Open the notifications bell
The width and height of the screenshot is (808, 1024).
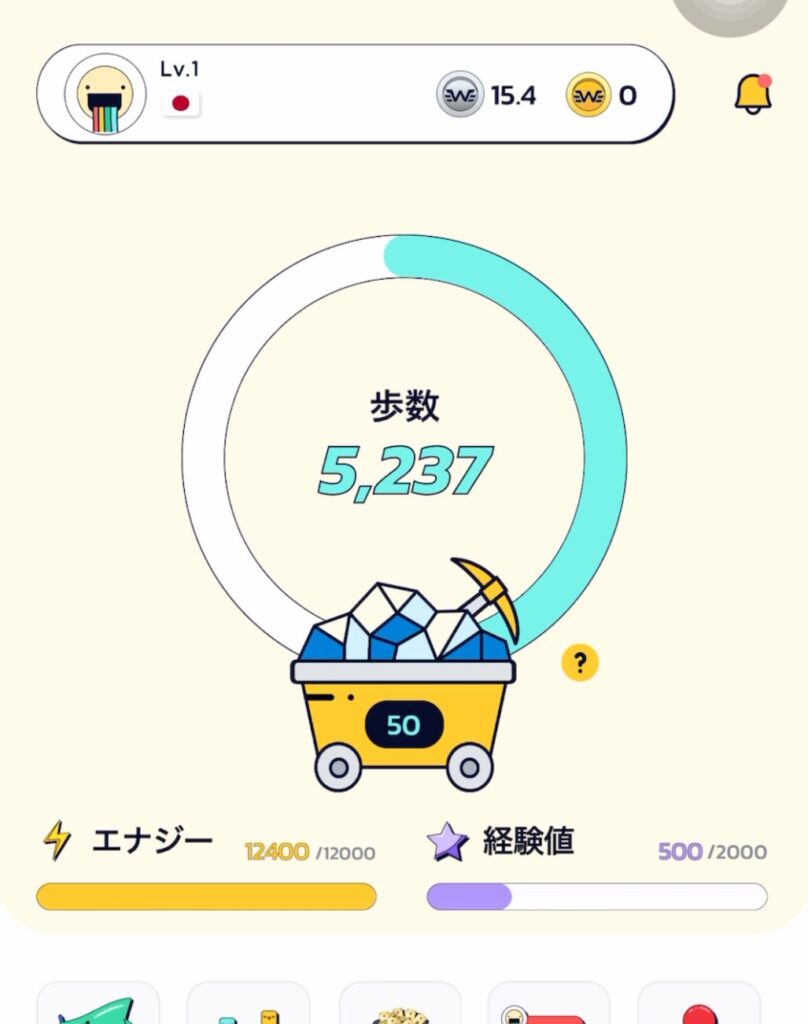point(753,94)
